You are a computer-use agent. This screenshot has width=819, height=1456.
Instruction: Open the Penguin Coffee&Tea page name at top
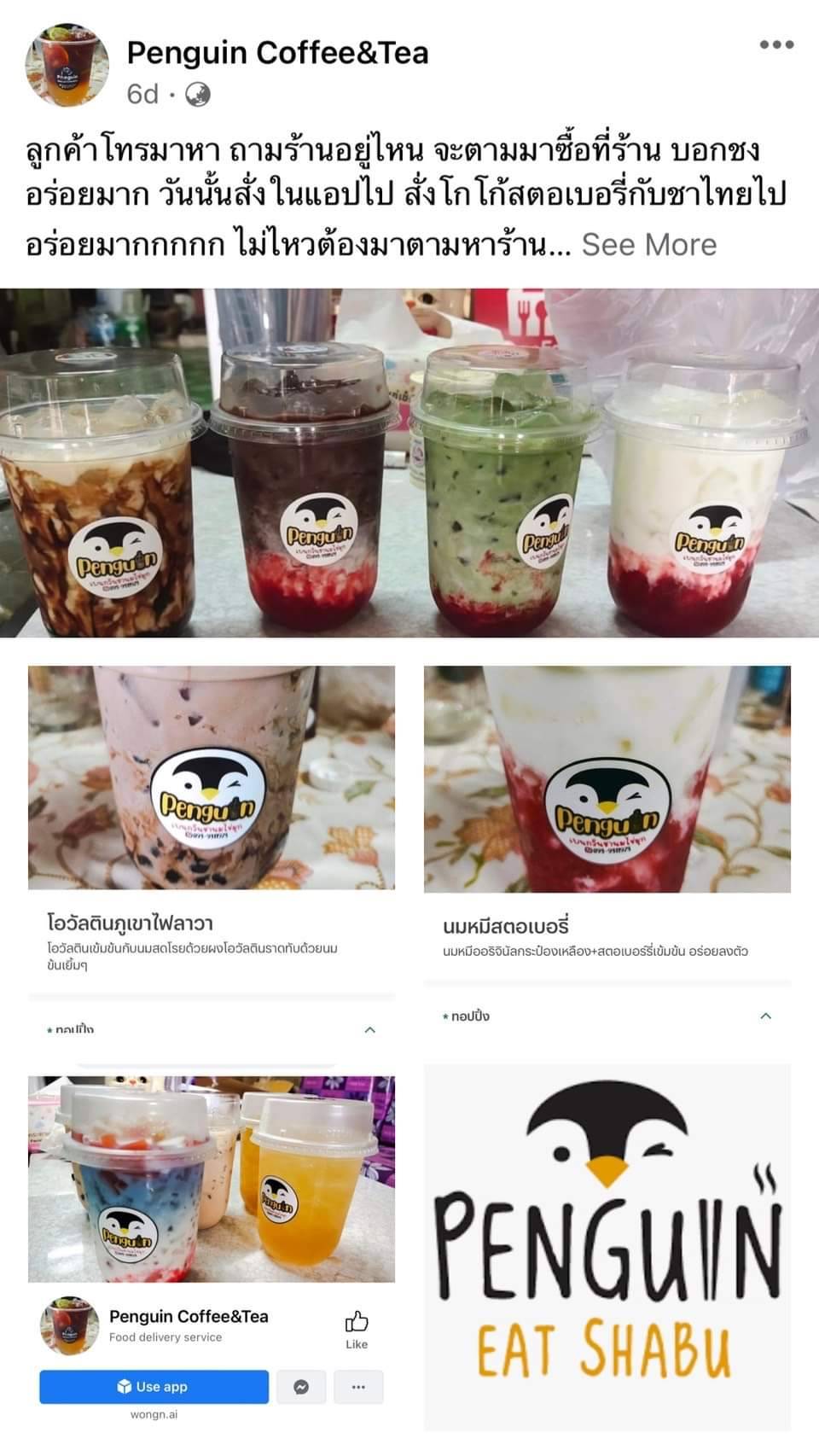[x=277, y=53]
